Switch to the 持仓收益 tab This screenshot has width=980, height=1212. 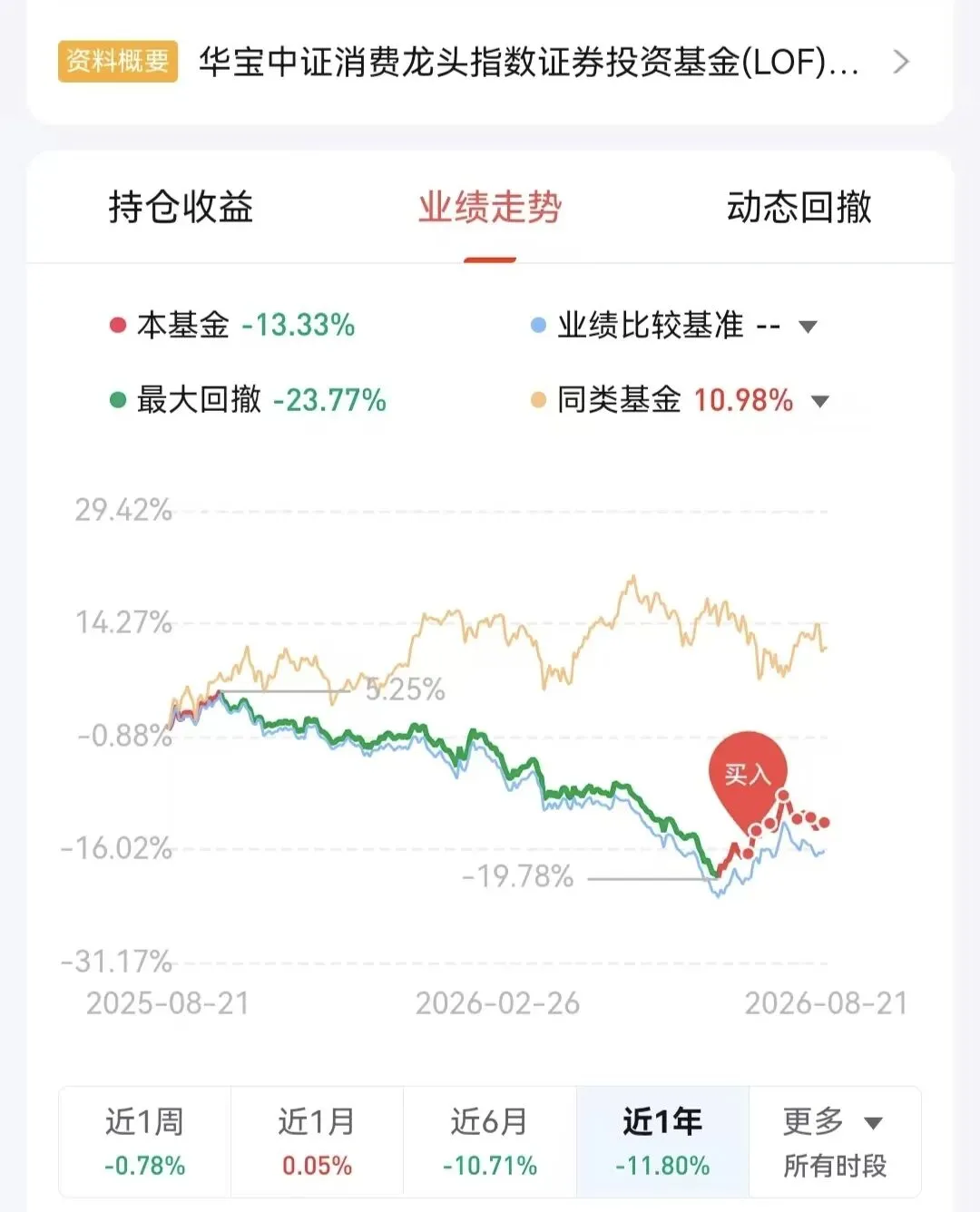(x=181, y=207)
